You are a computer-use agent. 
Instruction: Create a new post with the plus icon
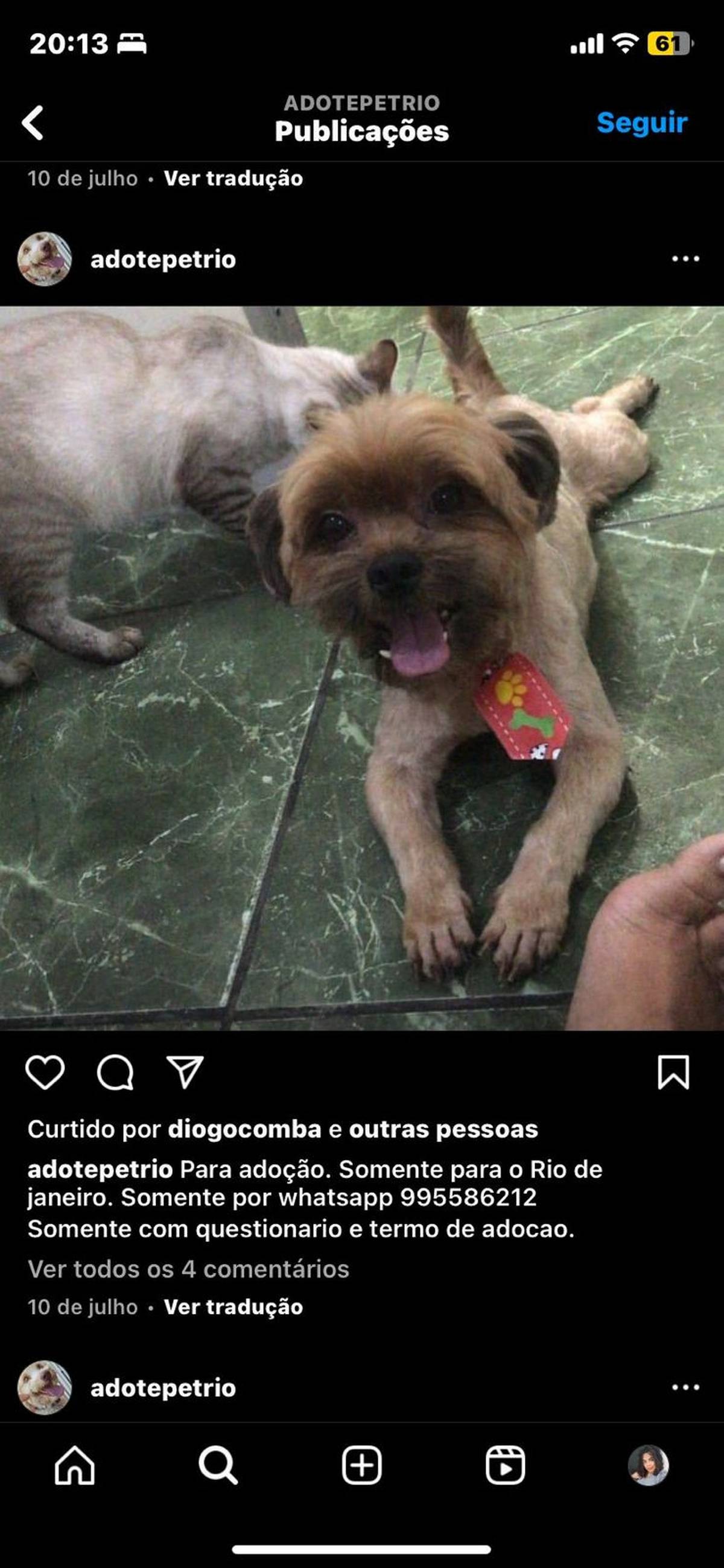(362, 1465)
